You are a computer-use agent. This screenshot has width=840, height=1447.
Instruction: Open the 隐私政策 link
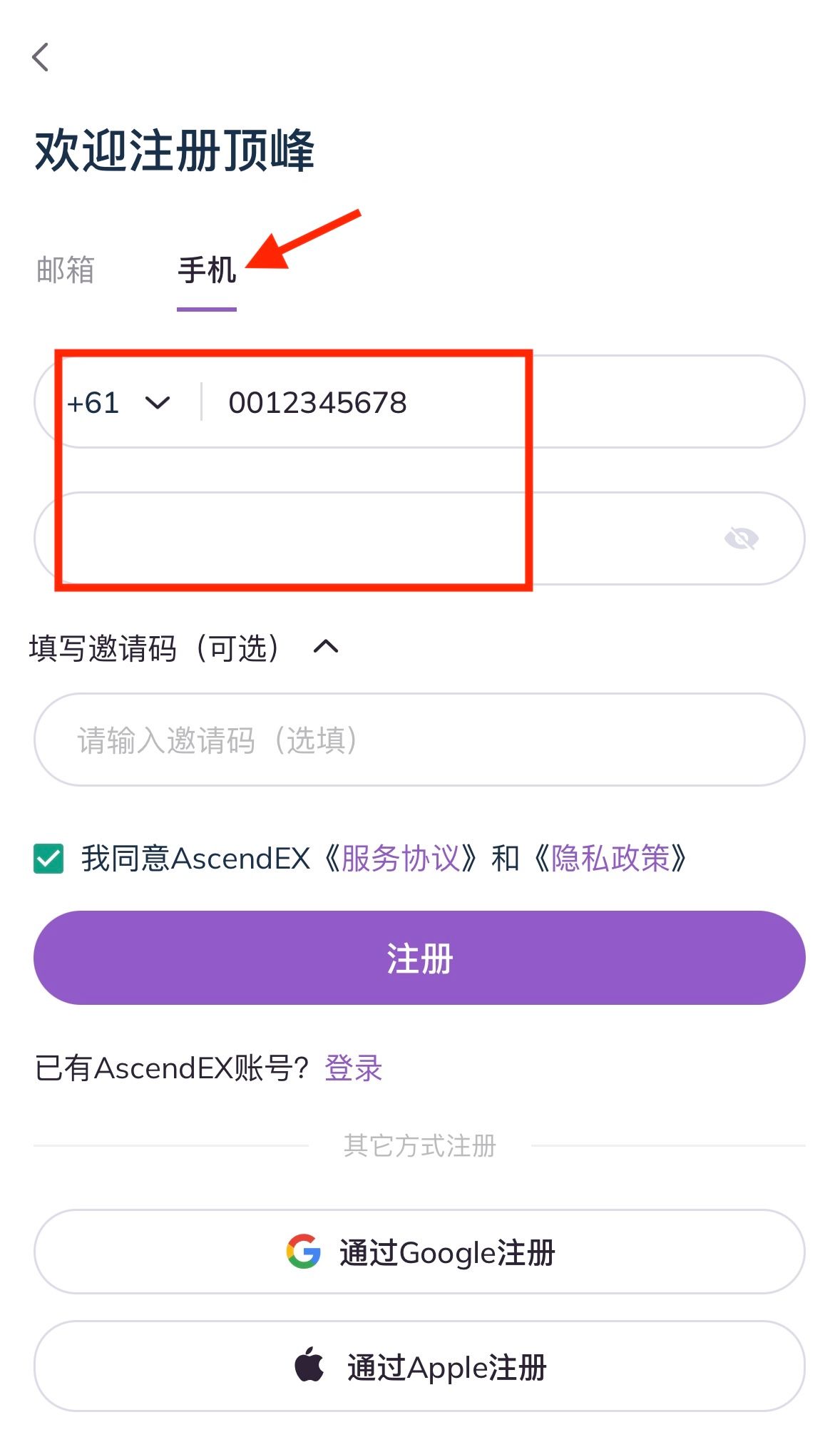click(x=610, y=859)
